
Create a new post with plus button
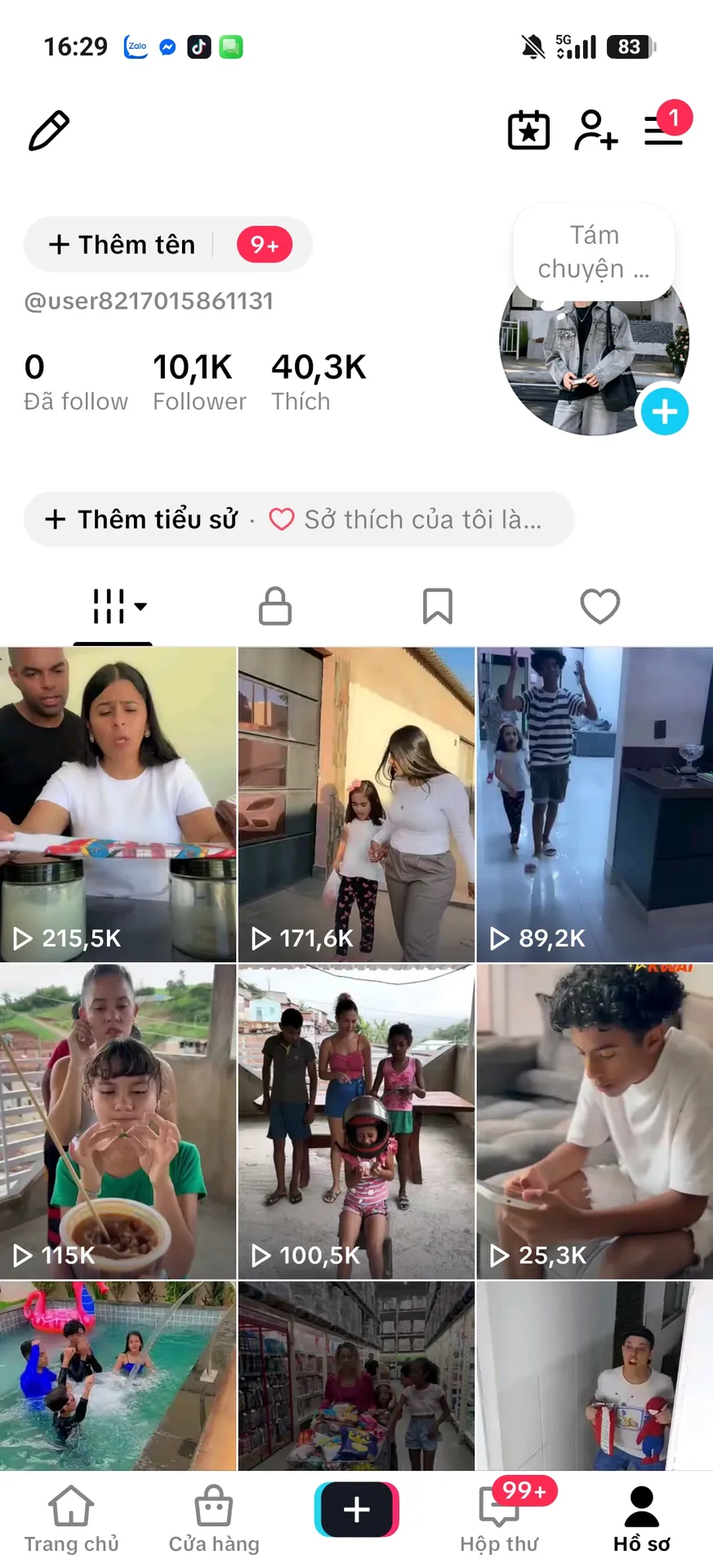point(357,1510)
